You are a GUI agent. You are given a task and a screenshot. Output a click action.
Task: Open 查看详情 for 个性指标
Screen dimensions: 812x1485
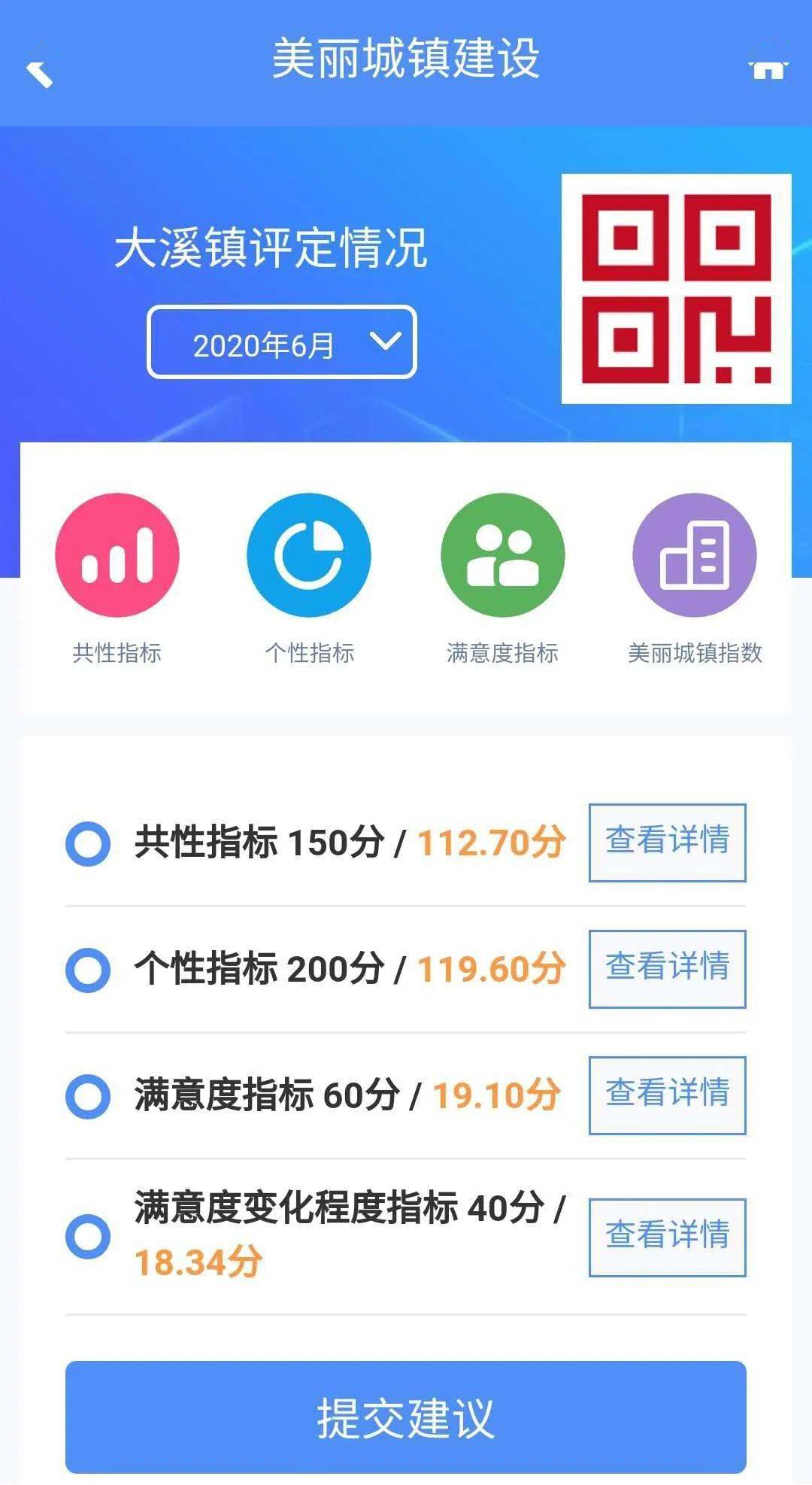(666, 970)
